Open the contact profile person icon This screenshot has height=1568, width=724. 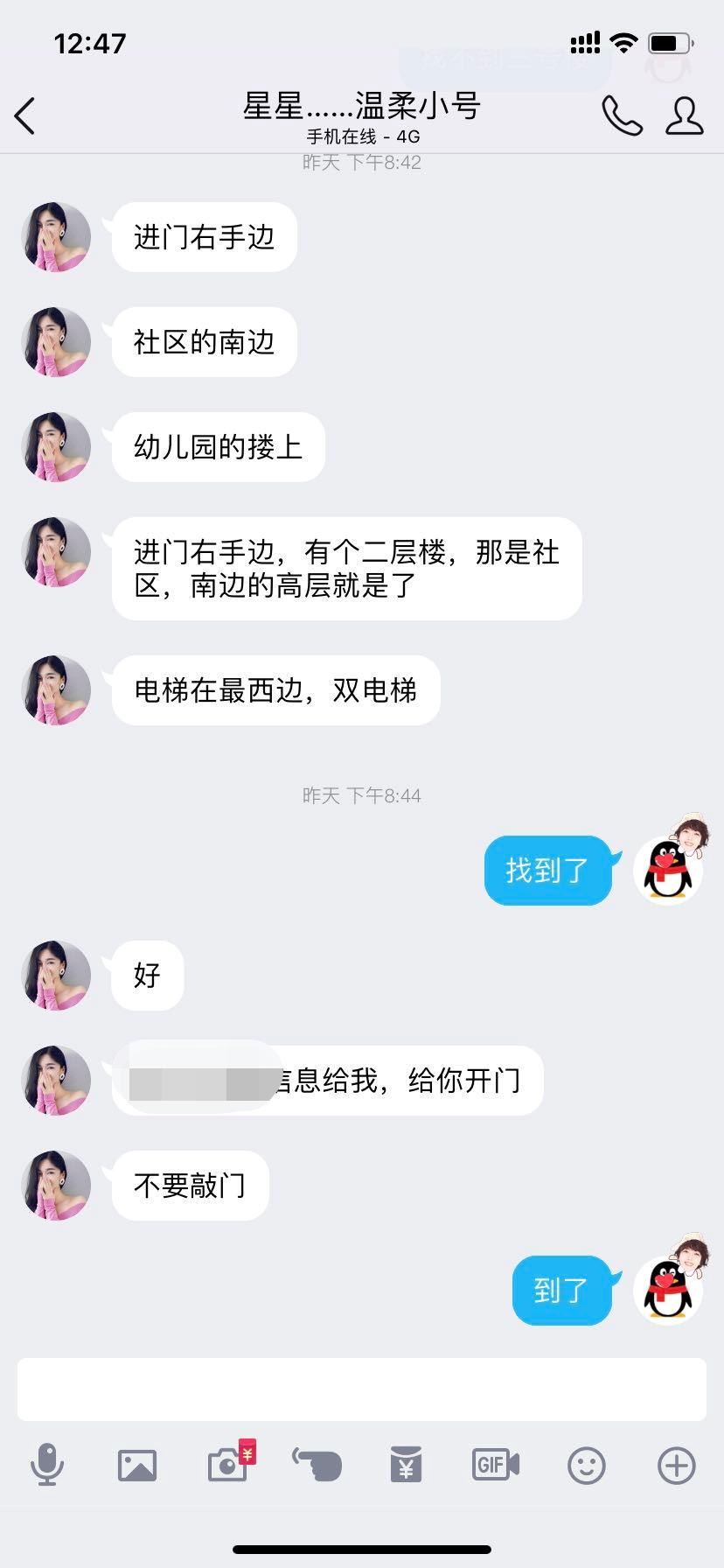point(685,115)
